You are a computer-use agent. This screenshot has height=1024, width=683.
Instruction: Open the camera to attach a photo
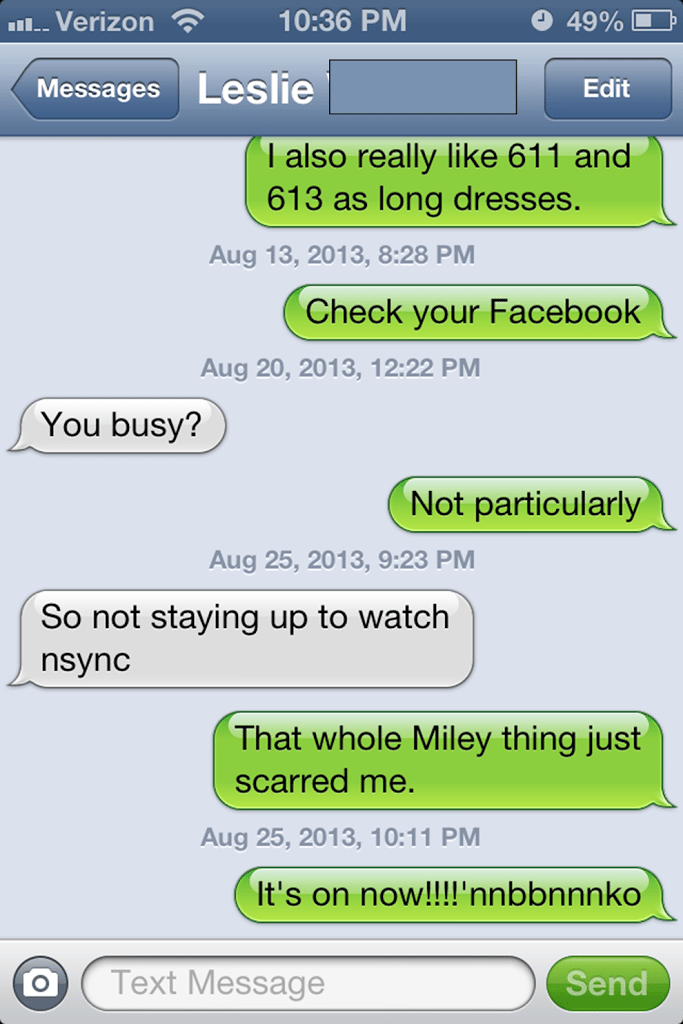pyautogui.click(x=41, y=983)
